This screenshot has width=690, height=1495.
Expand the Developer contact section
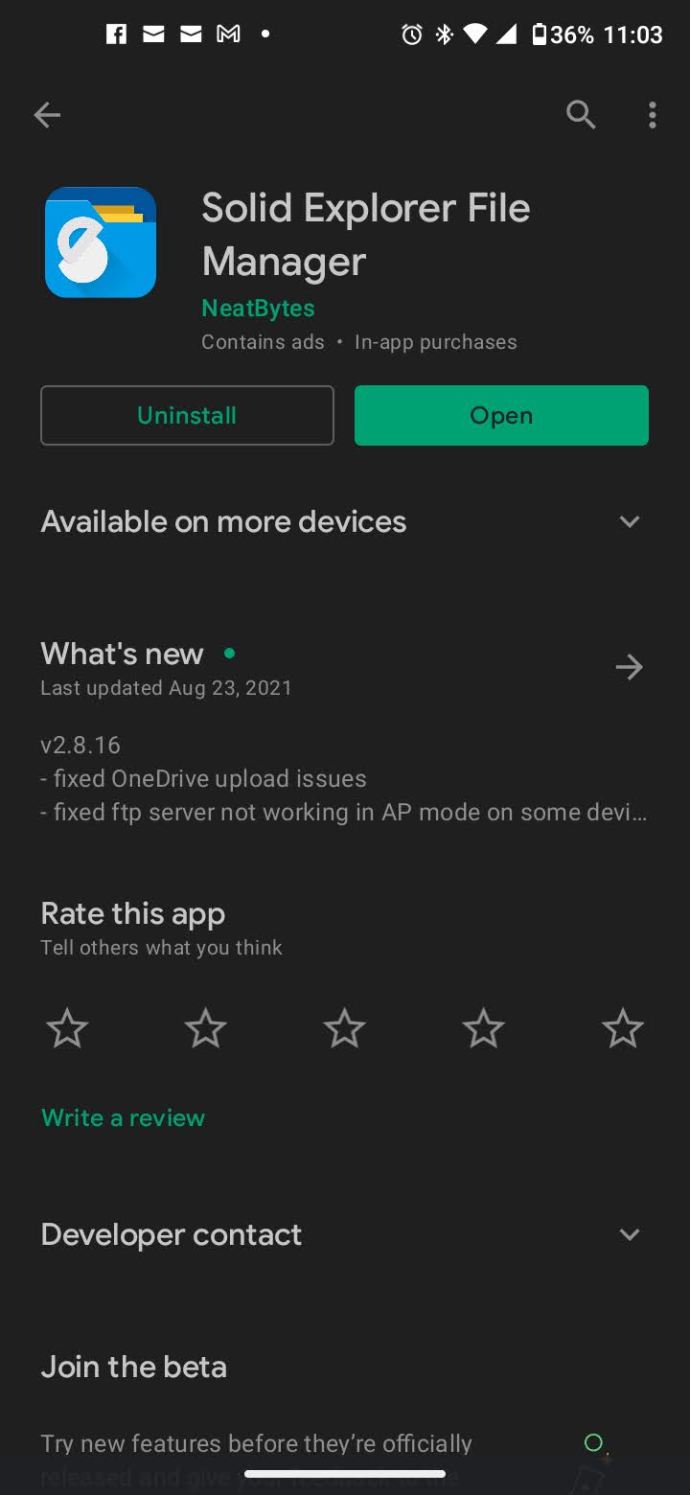tap(344, 1235)
